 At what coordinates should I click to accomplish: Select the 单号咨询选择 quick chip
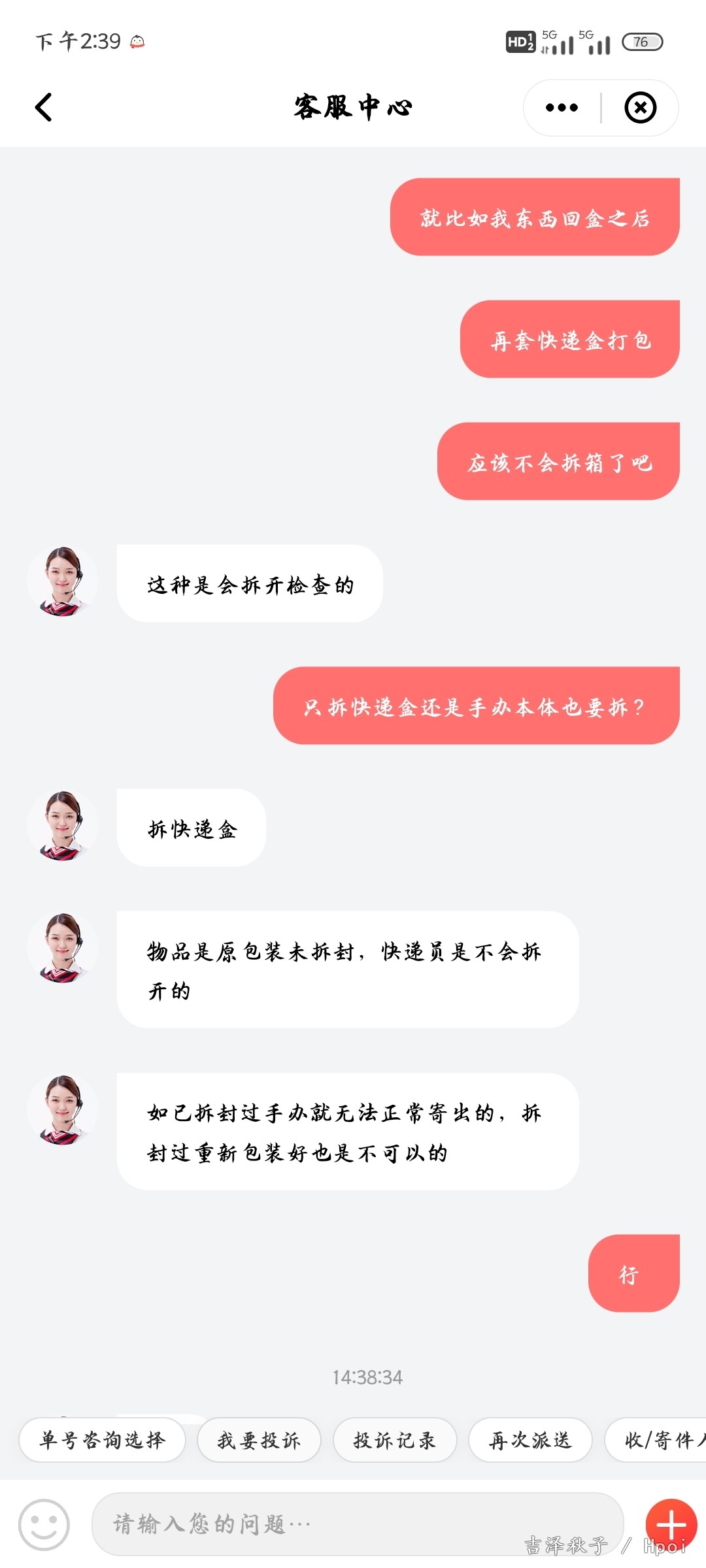tap(103, 1440)
